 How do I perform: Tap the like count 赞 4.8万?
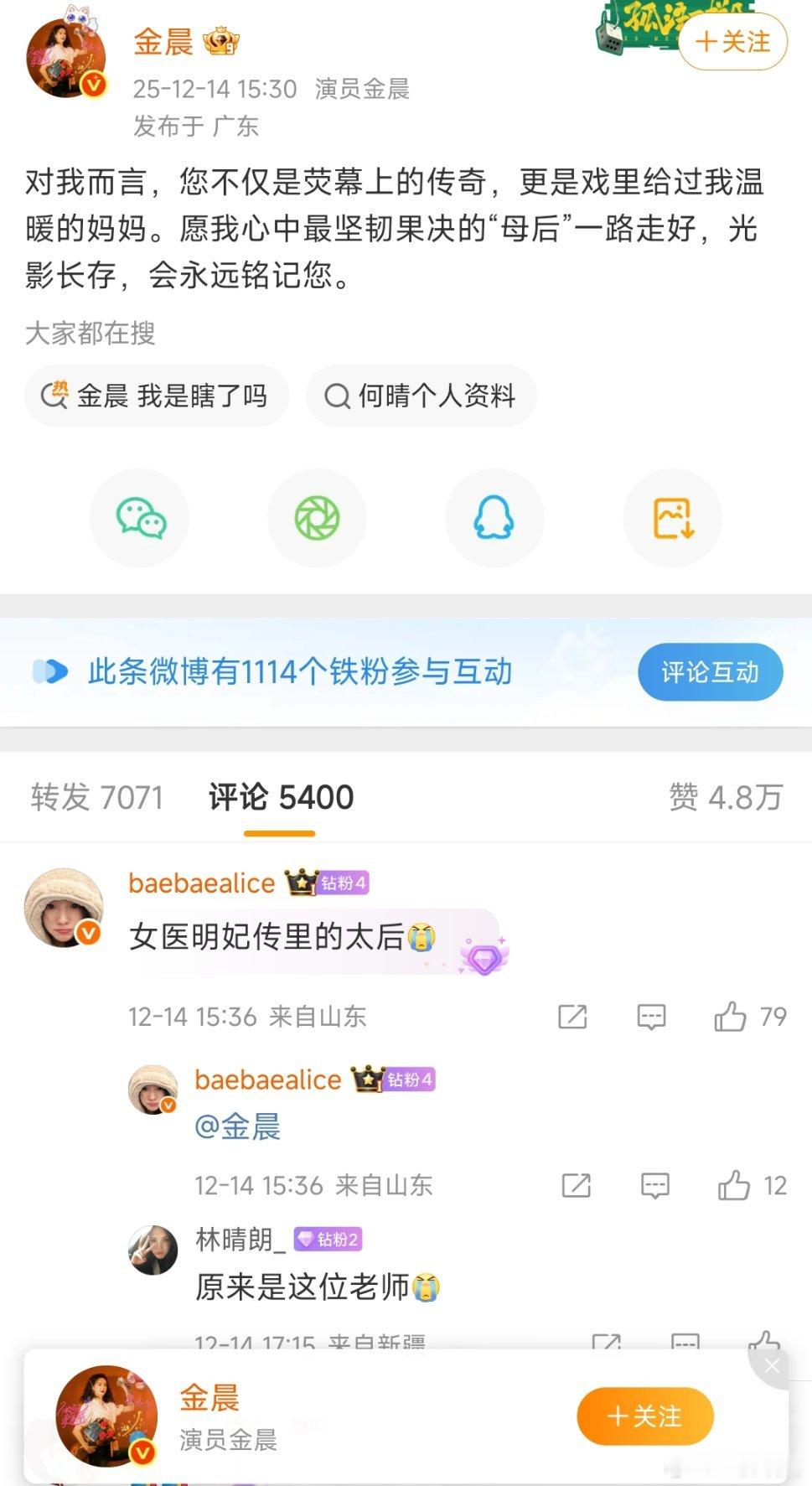731,796
